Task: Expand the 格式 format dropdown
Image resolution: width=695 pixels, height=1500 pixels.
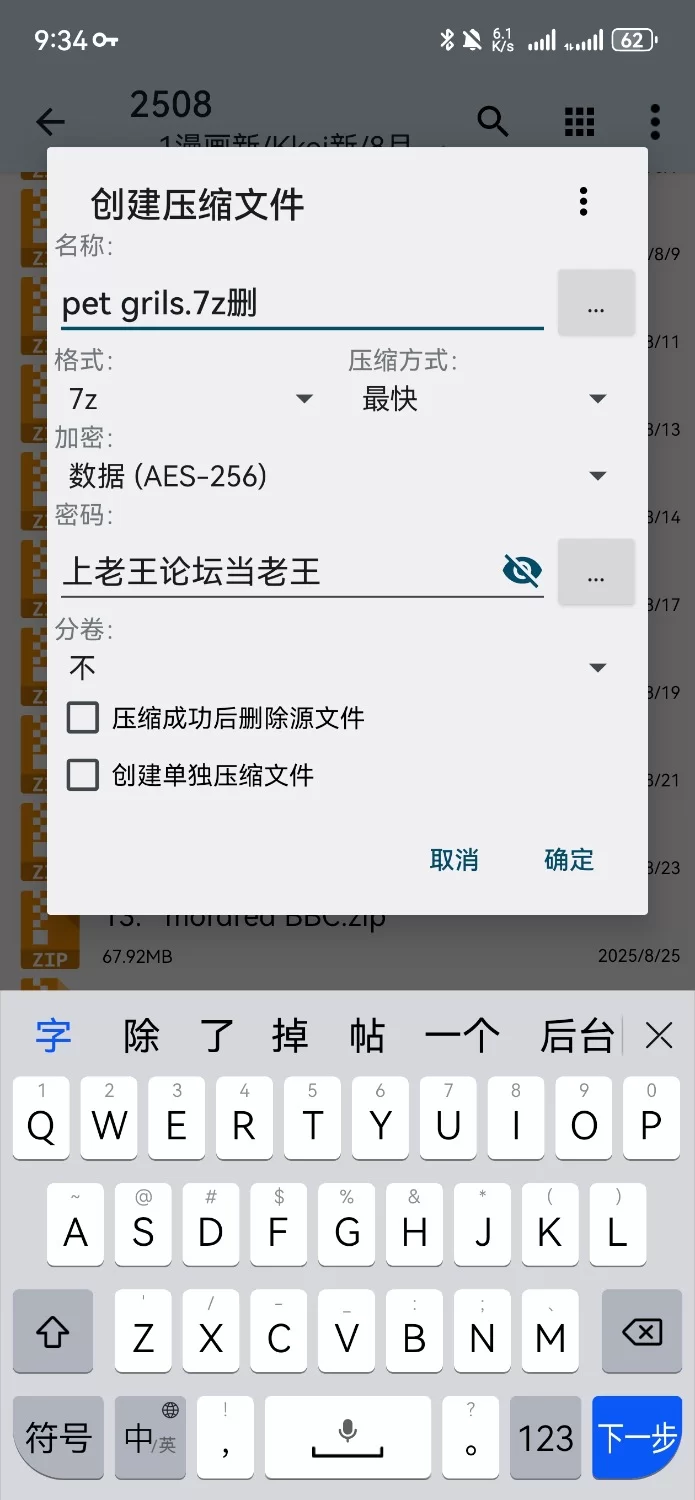Action: point(190,399)
